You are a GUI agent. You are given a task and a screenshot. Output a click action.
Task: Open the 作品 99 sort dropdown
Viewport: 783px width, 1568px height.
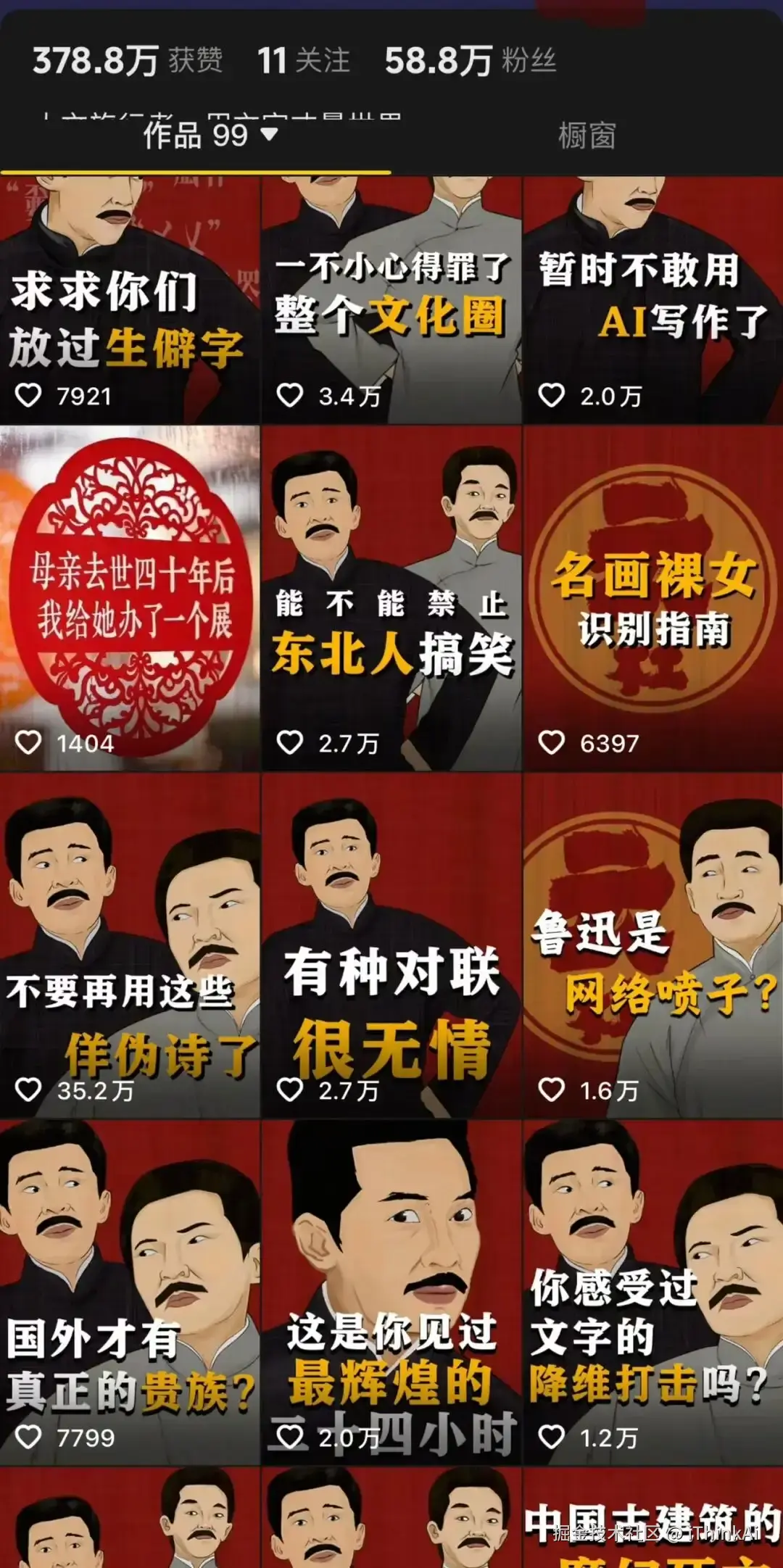[x=210, y=135]
